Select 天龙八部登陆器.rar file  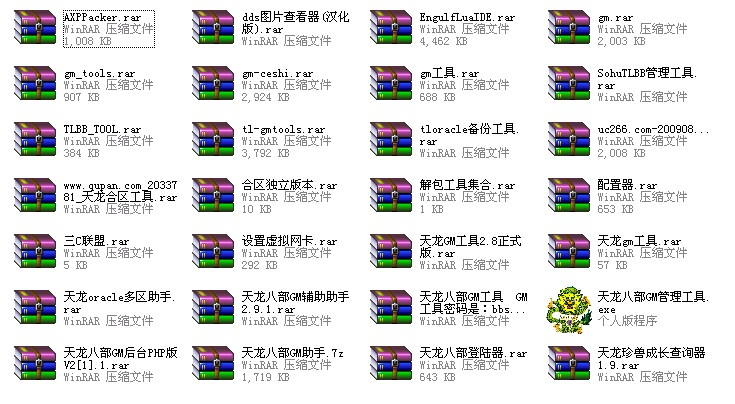392,364
